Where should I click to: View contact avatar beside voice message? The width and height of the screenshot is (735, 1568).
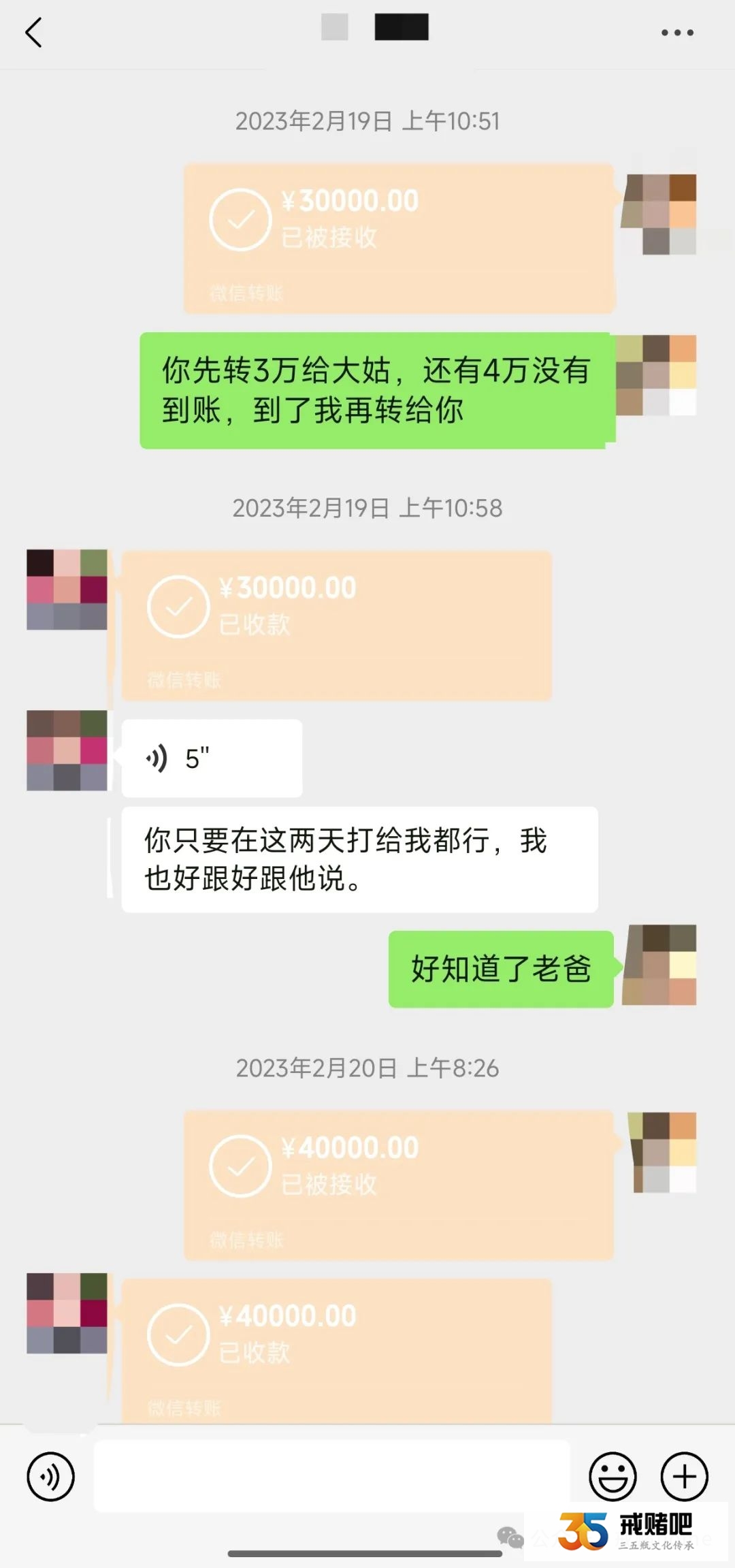(67, 750)
